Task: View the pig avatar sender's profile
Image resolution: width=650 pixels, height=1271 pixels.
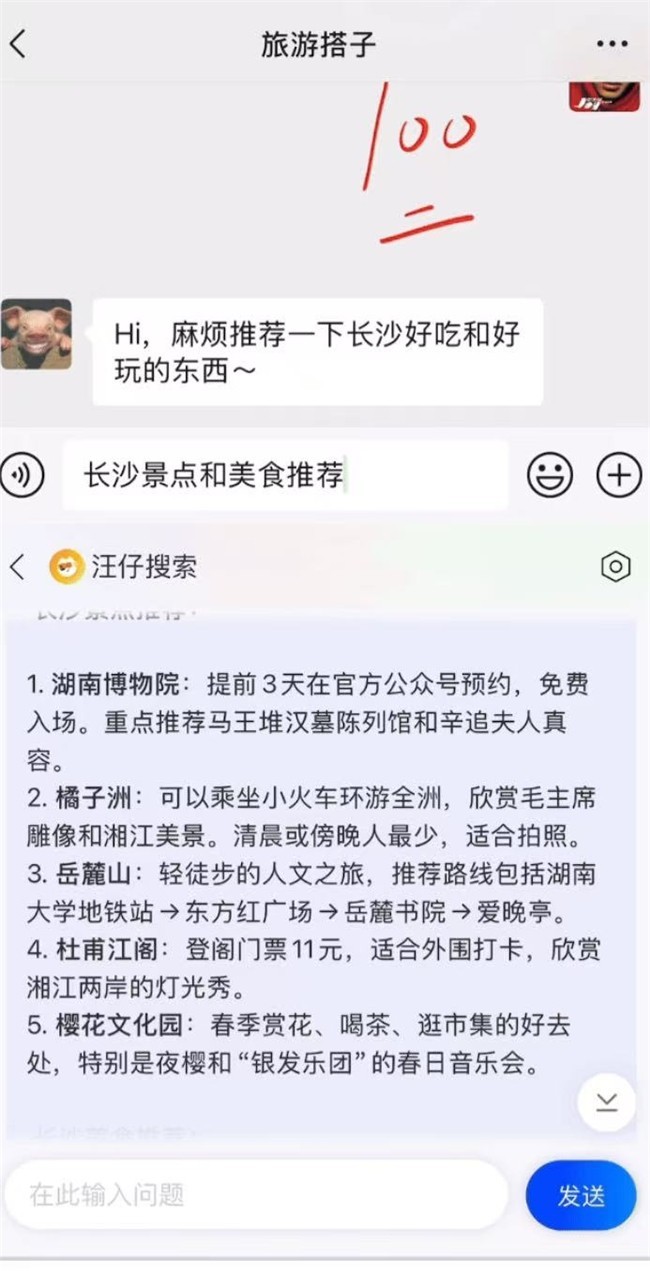Action: click(36, 334)
